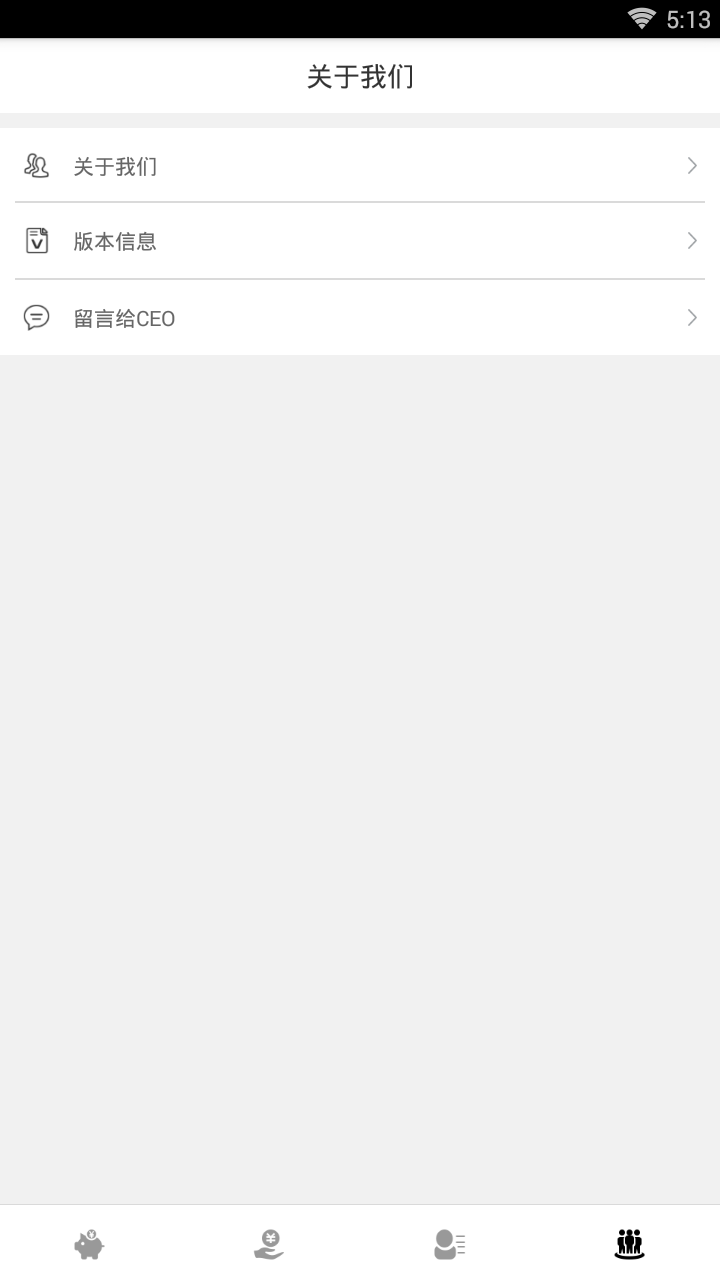This screenshot has width=720, height=1280.
Task: Open the 关于我们 row
Action: (360, 166)
